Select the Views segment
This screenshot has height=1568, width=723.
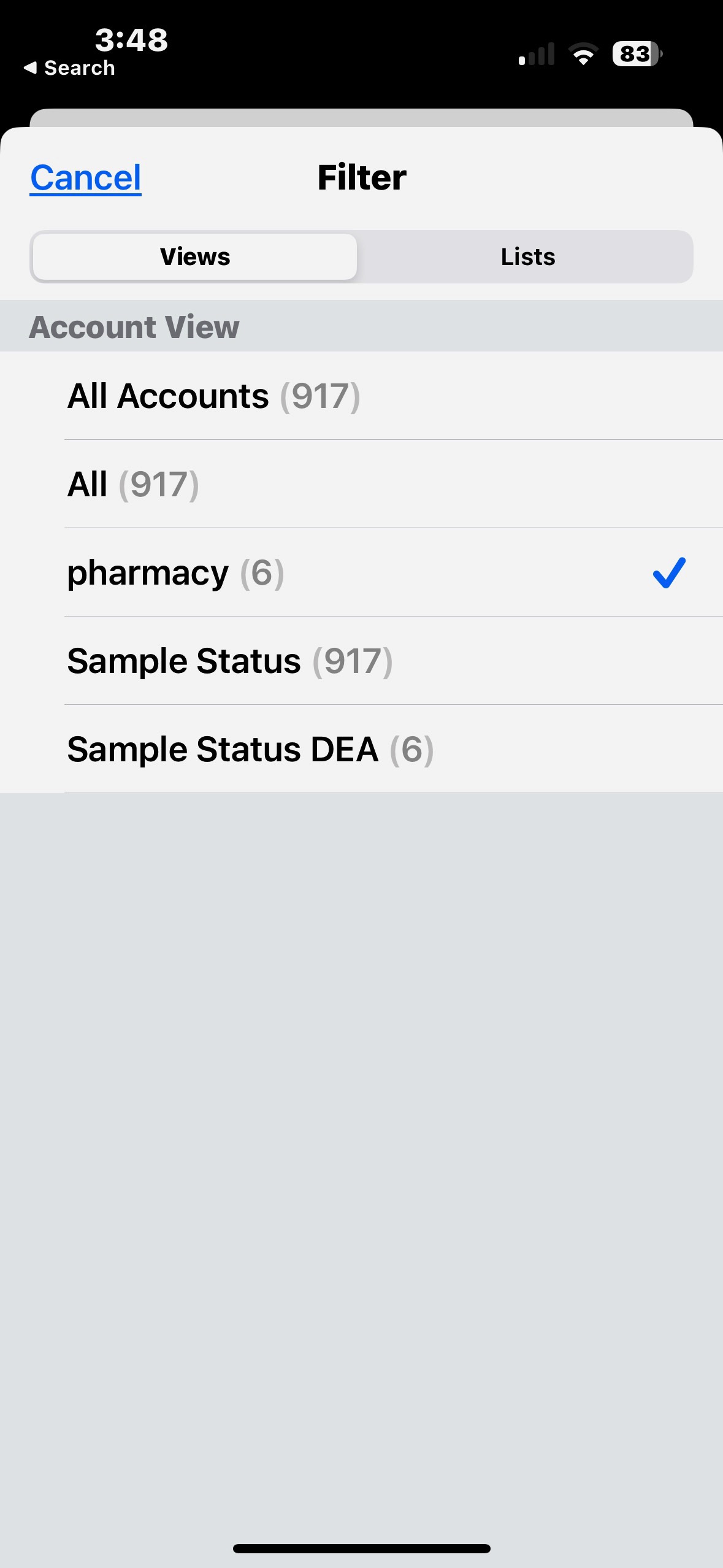coord(195,256)
